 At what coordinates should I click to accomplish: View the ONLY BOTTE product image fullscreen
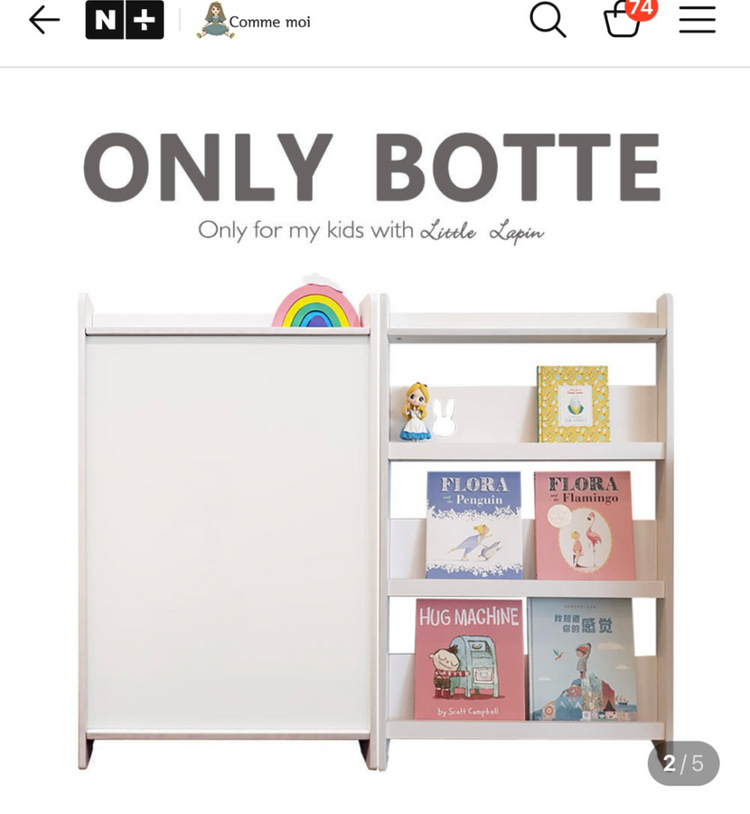pos(375,450)
